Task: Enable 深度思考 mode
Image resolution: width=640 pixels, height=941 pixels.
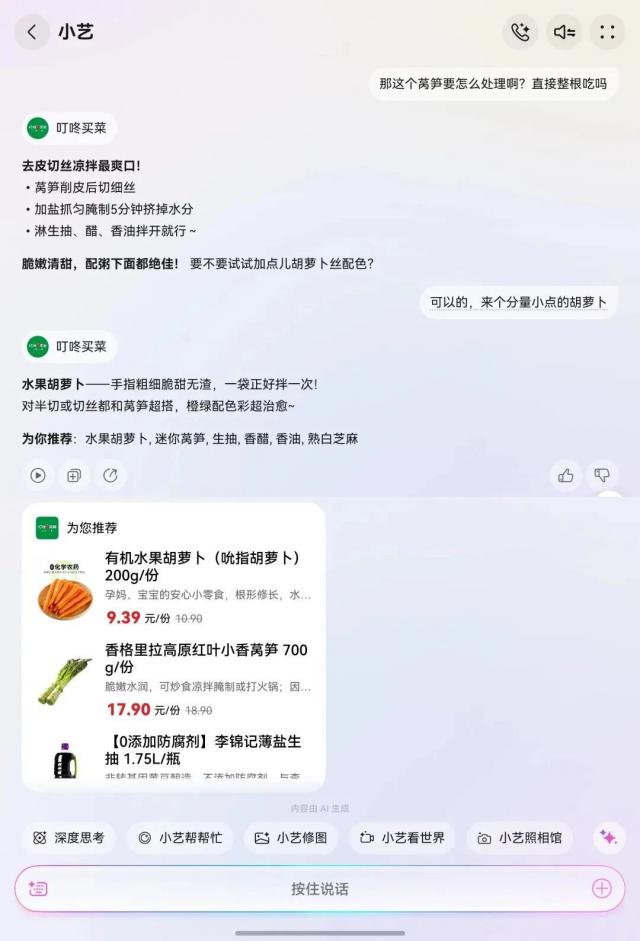Action: [x=68, y=838]
